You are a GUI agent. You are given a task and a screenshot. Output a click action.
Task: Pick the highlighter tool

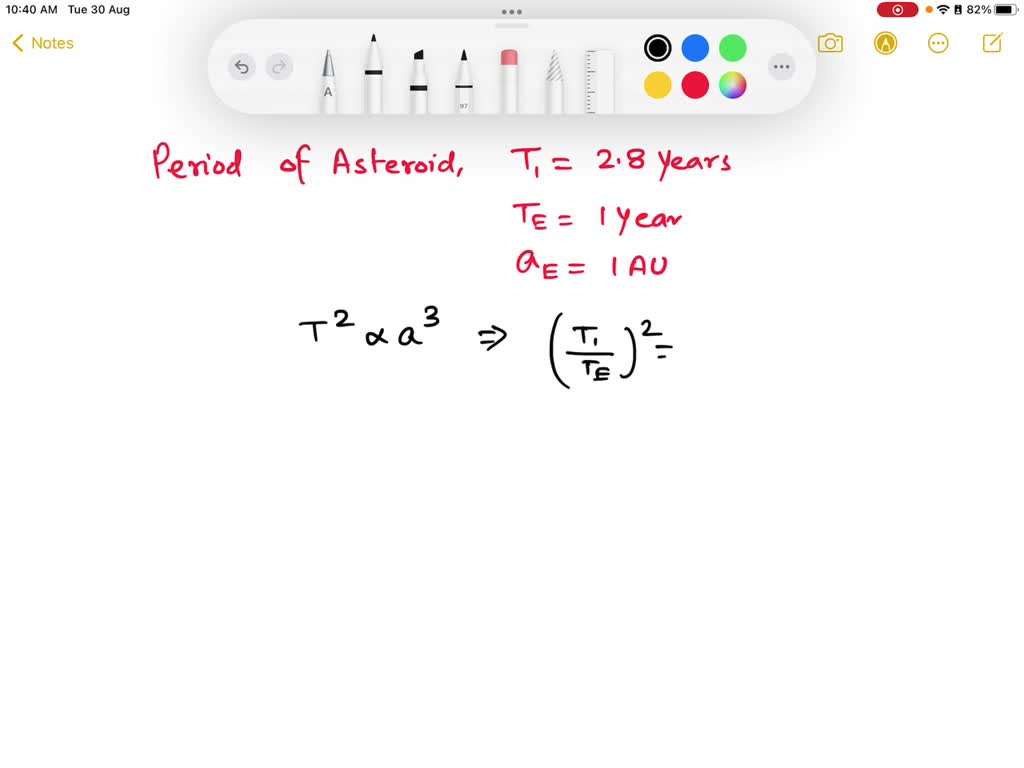(418, 80)
